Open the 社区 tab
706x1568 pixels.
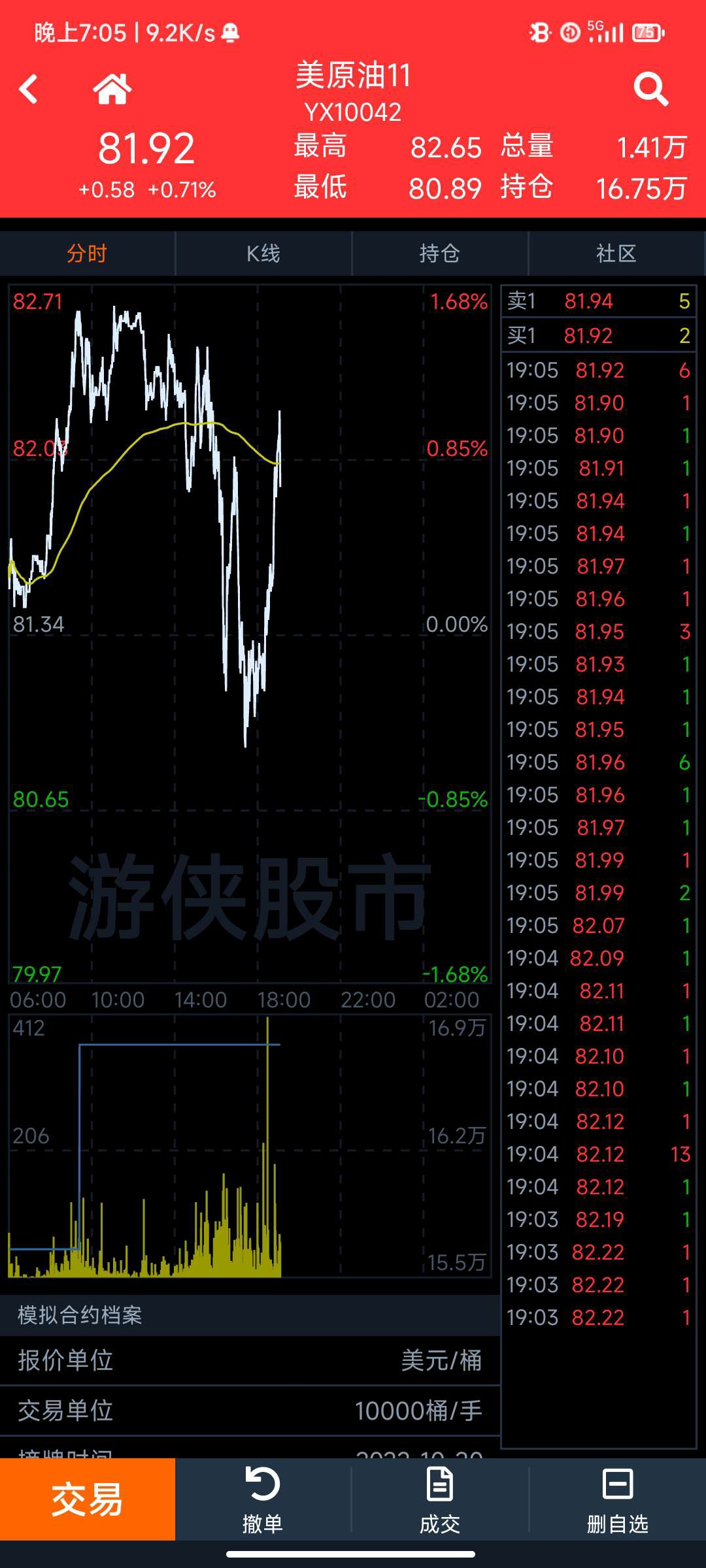point(616,253)
